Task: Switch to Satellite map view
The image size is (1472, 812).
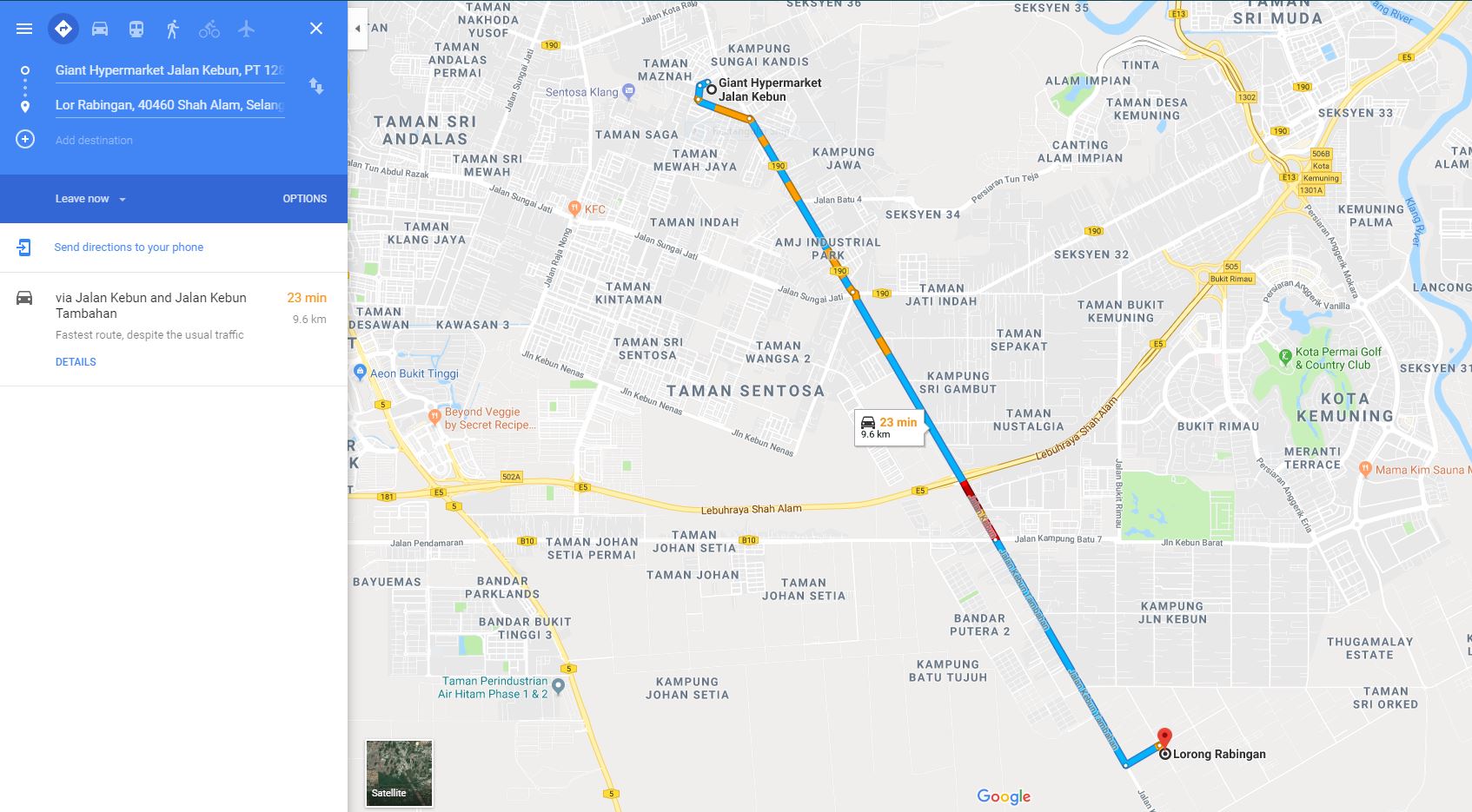Action: (399, 773)
